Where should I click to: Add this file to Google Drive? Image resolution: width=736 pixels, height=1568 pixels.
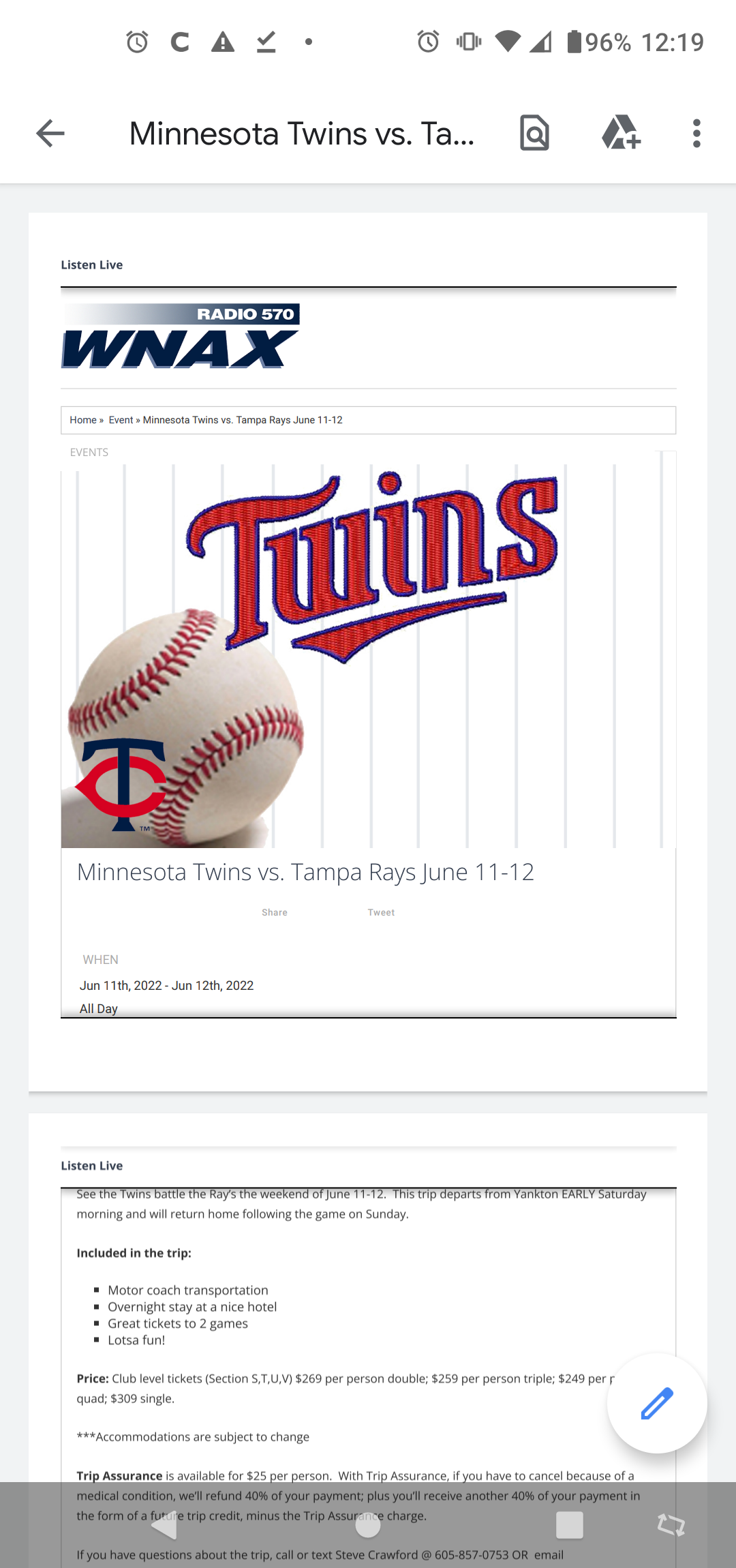(x=621, y=133)
